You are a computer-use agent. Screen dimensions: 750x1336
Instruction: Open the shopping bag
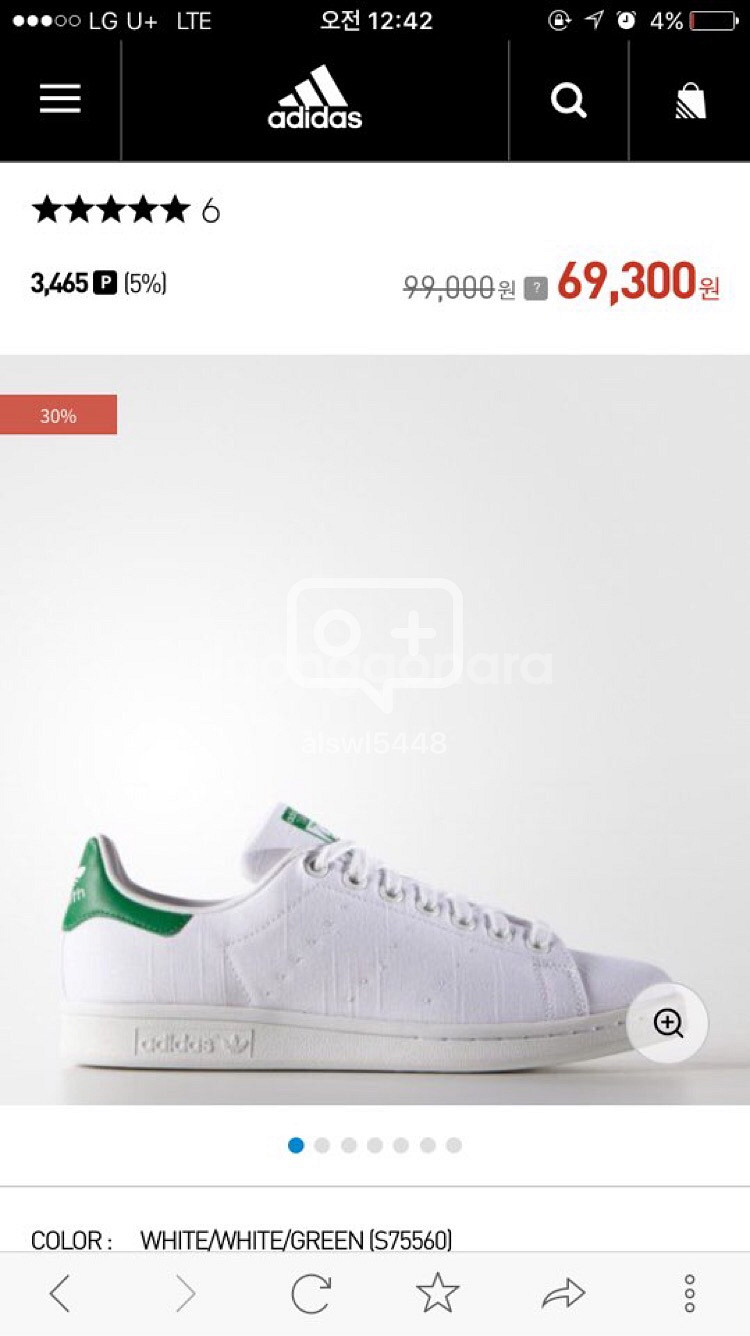[690, 100]
